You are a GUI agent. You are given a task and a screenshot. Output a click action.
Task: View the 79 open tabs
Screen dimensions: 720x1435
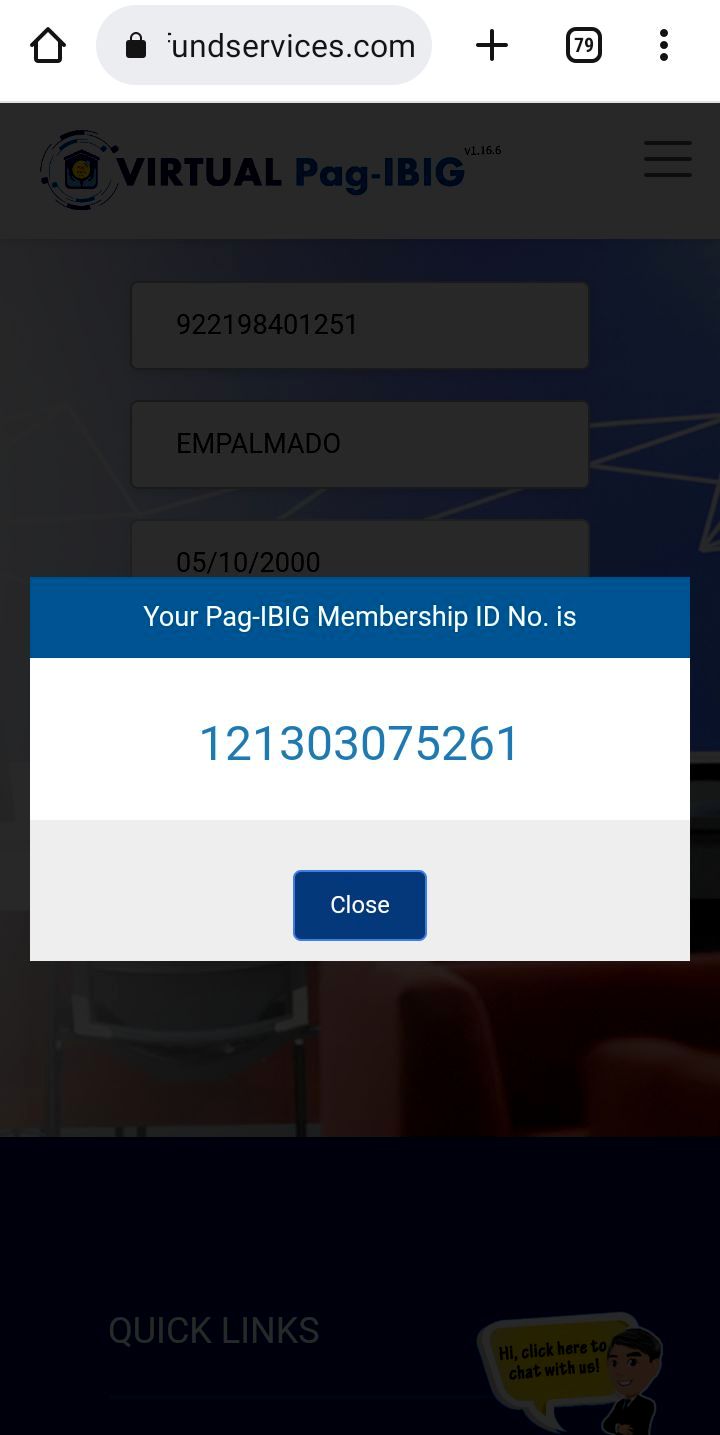(x=583, y=46)
